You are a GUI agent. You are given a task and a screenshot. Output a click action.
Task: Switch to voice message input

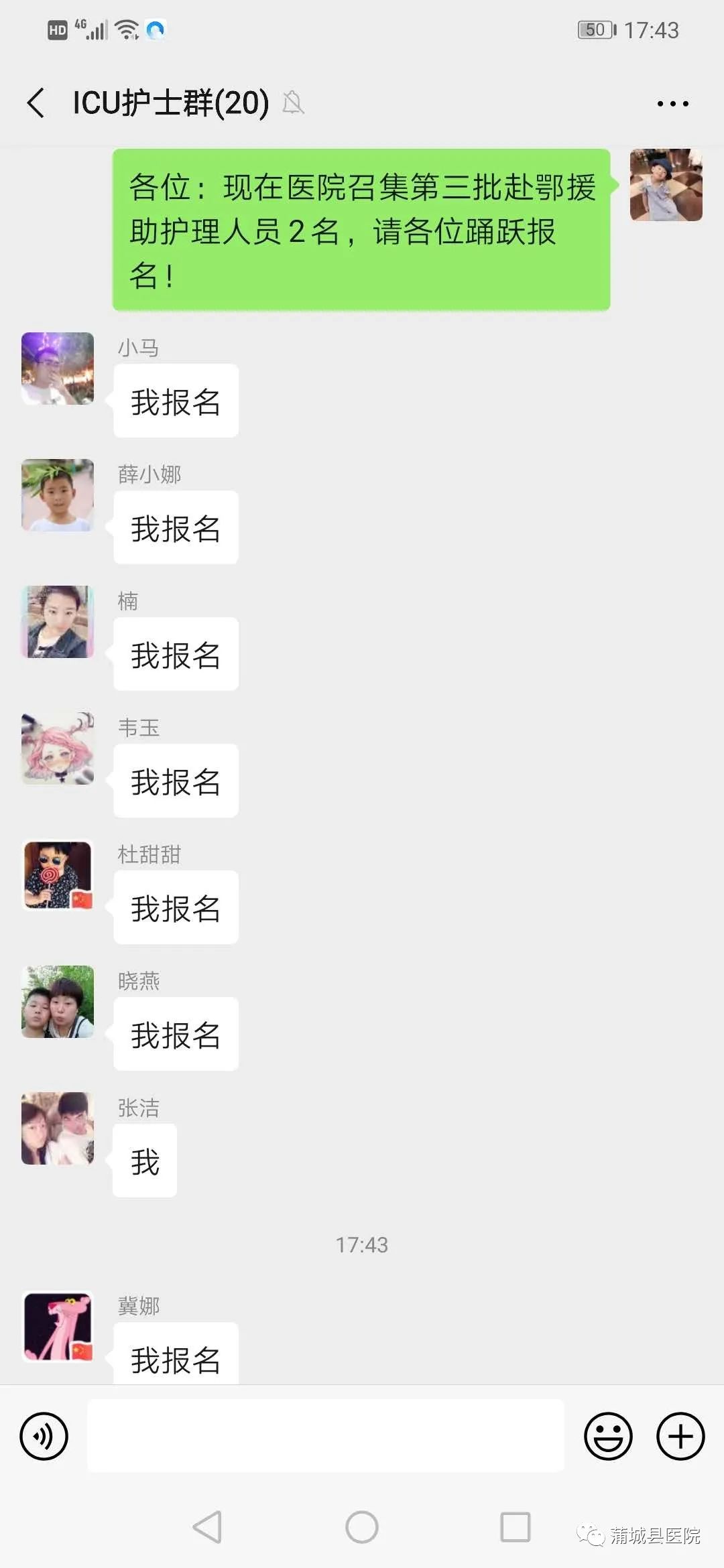point(44,1436)
